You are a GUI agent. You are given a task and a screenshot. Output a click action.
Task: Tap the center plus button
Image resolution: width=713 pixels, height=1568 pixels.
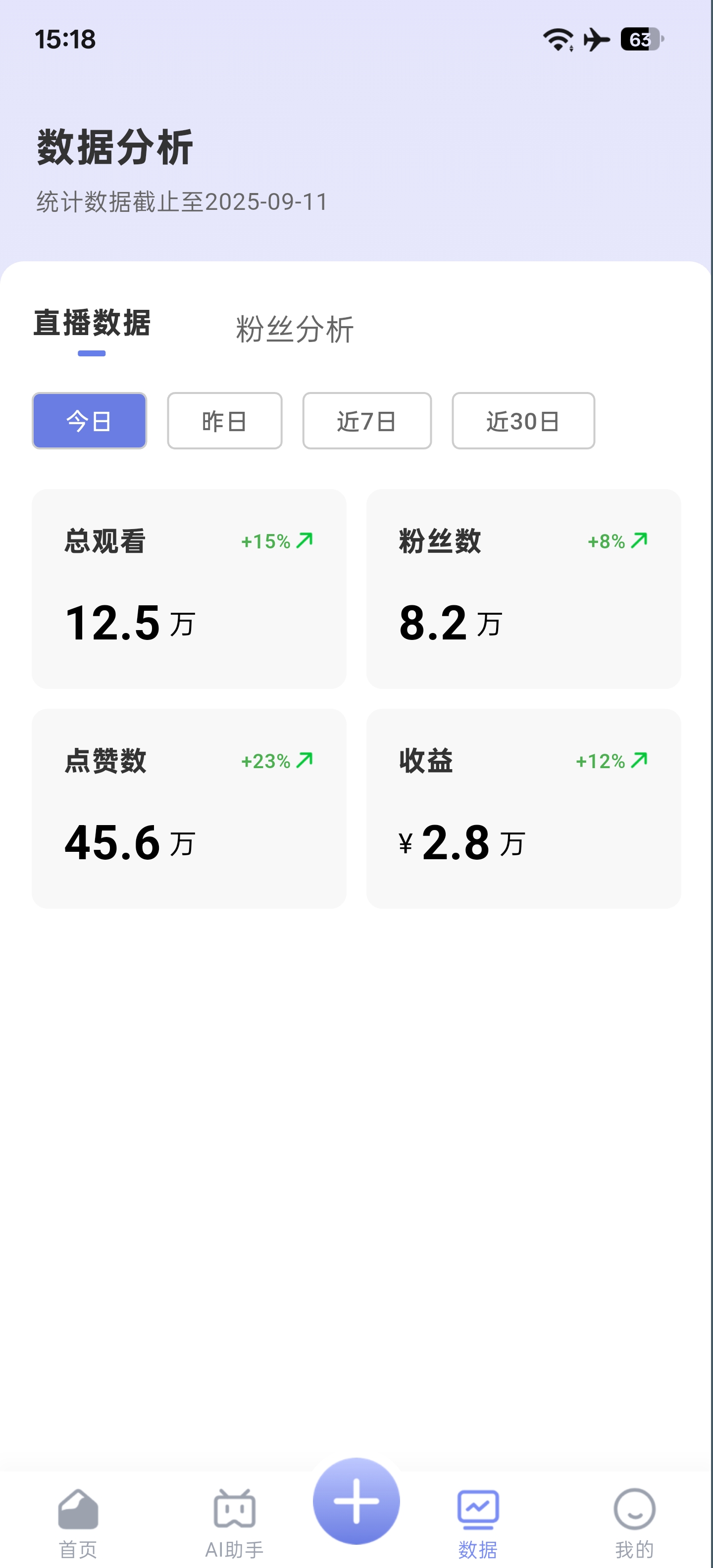(x=356, y=1500)
